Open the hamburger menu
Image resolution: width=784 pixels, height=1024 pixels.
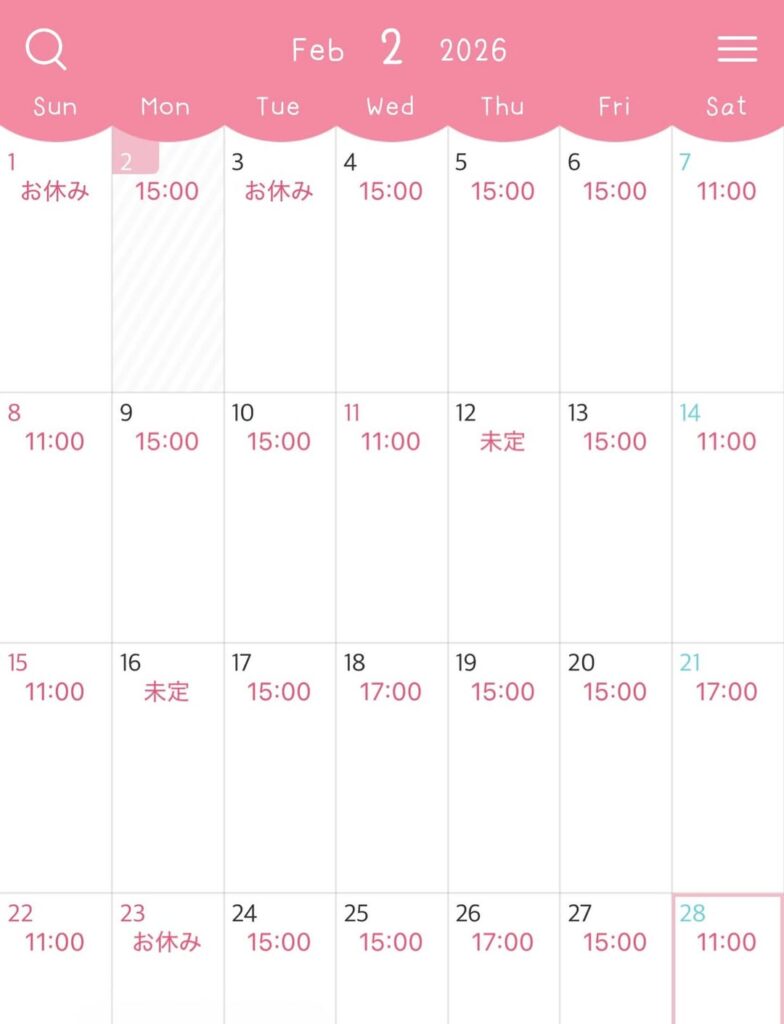(x=737, y=49)
